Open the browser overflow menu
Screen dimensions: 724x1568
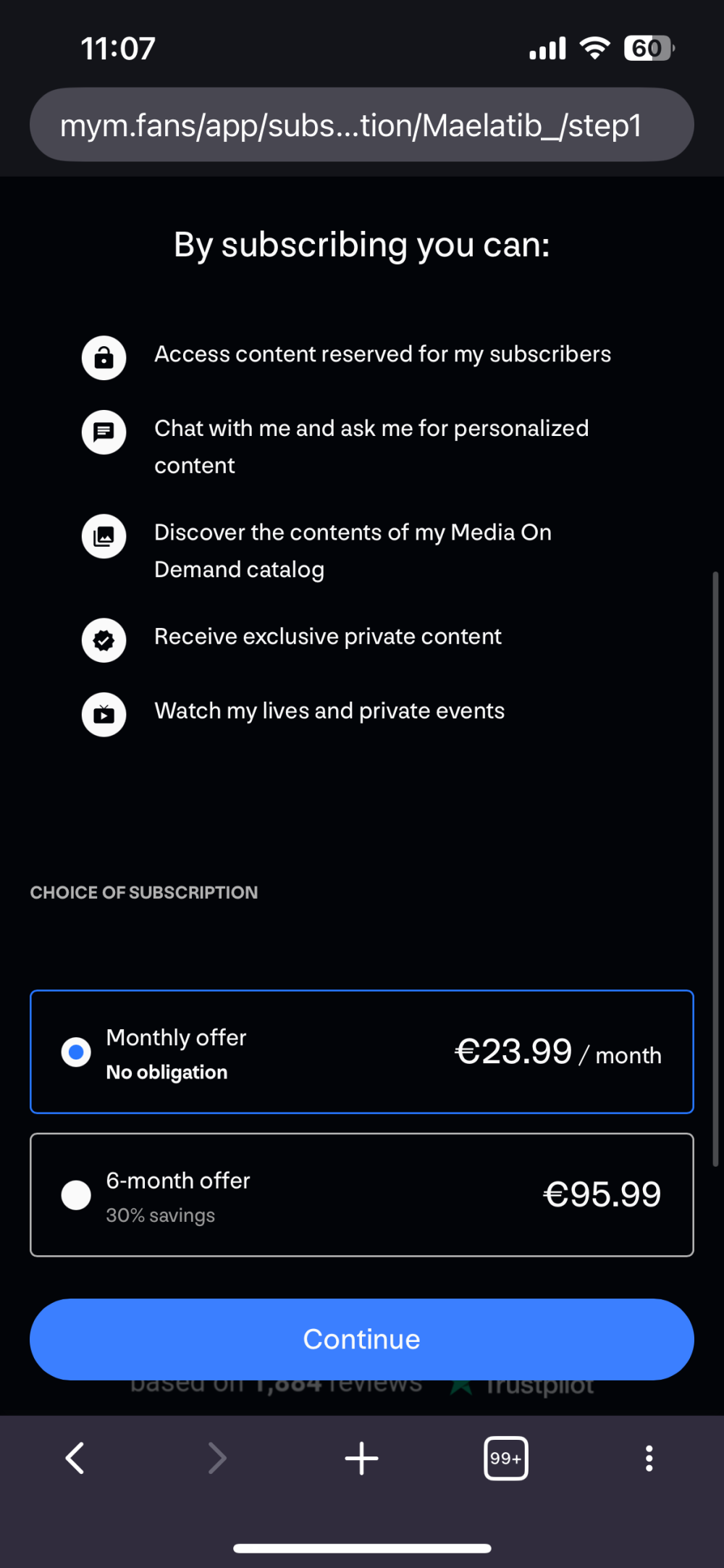pyautogui.click(x=649, y=1458)
